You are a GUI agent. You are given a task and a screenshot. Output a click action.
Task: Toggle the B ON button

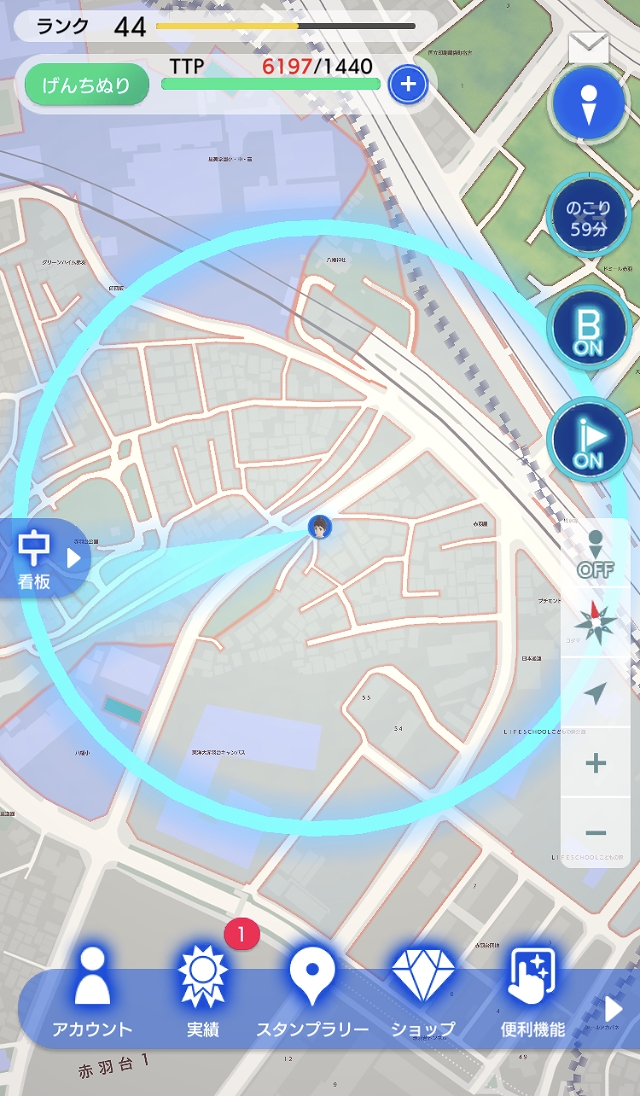[x=589, y=327]
